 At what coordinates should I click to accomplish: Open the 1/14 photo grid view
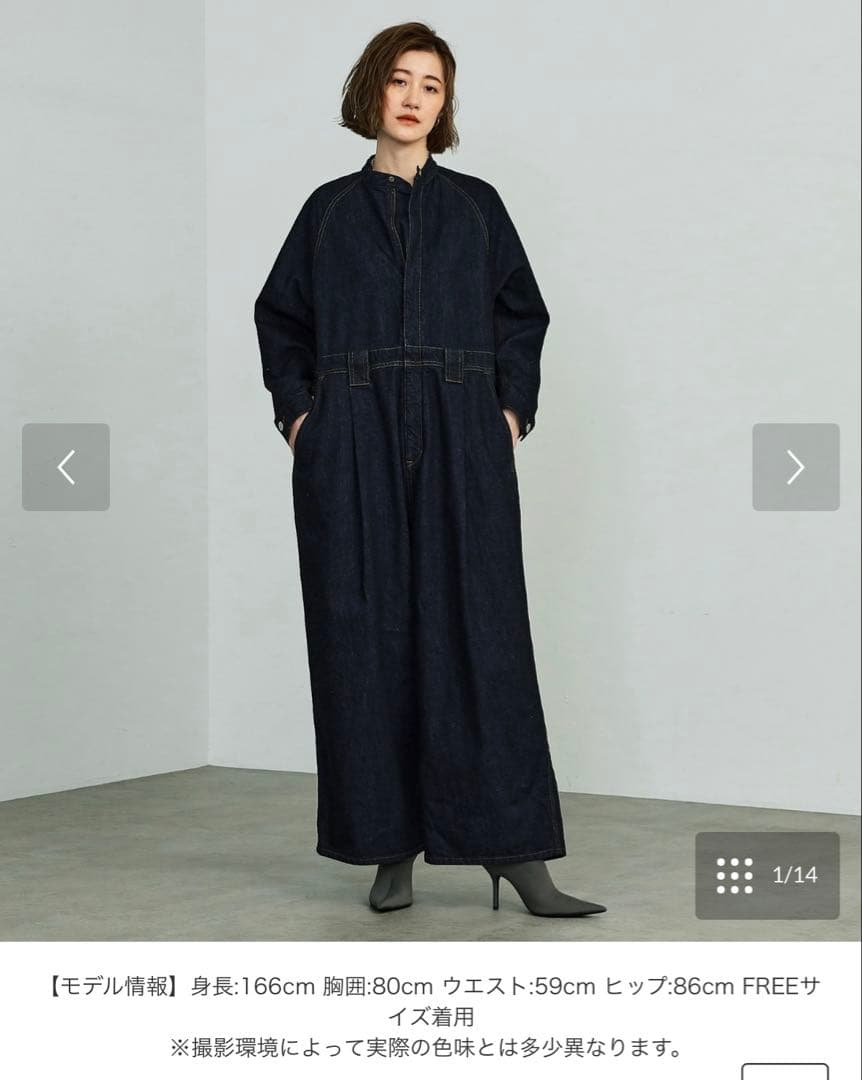click(767, 875)
